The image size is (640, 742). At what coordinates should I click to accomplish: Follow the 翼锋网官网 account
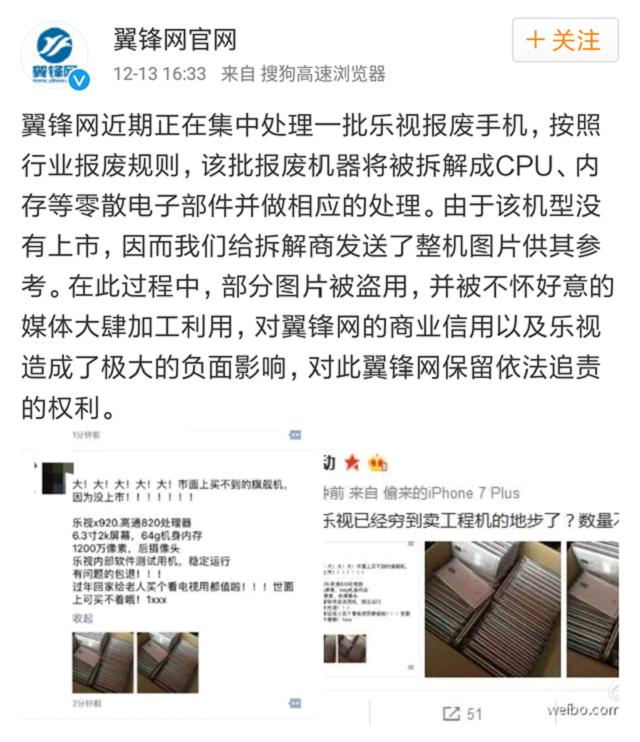564,41
